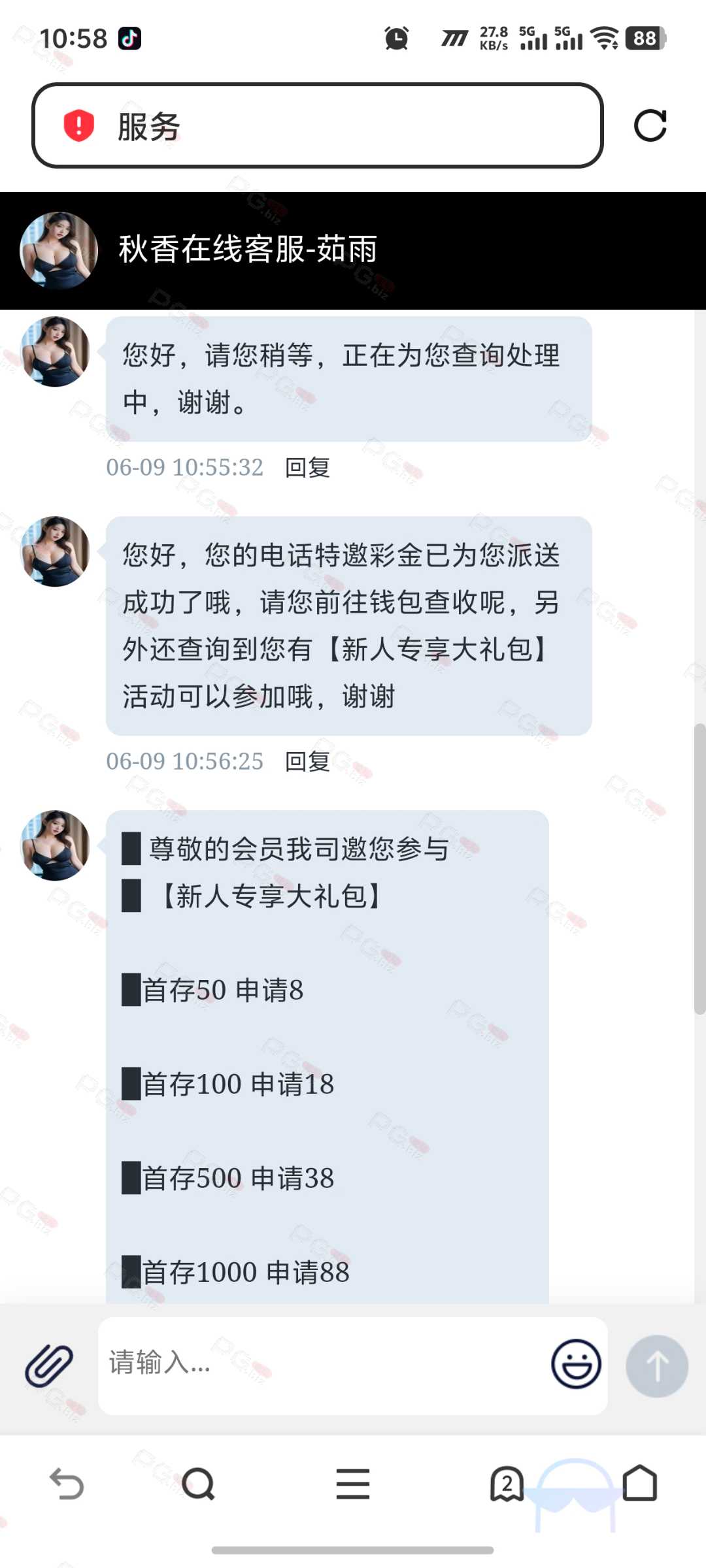The height and width of the screenshot is (1568, 706).
Task: Open the browser hamburger menu
Action: (353, 1483)
